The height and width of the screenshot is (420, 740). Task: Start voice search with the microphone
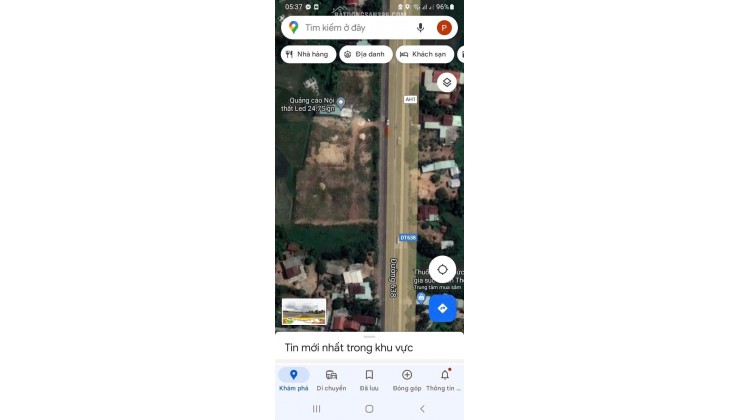[420, 28]
